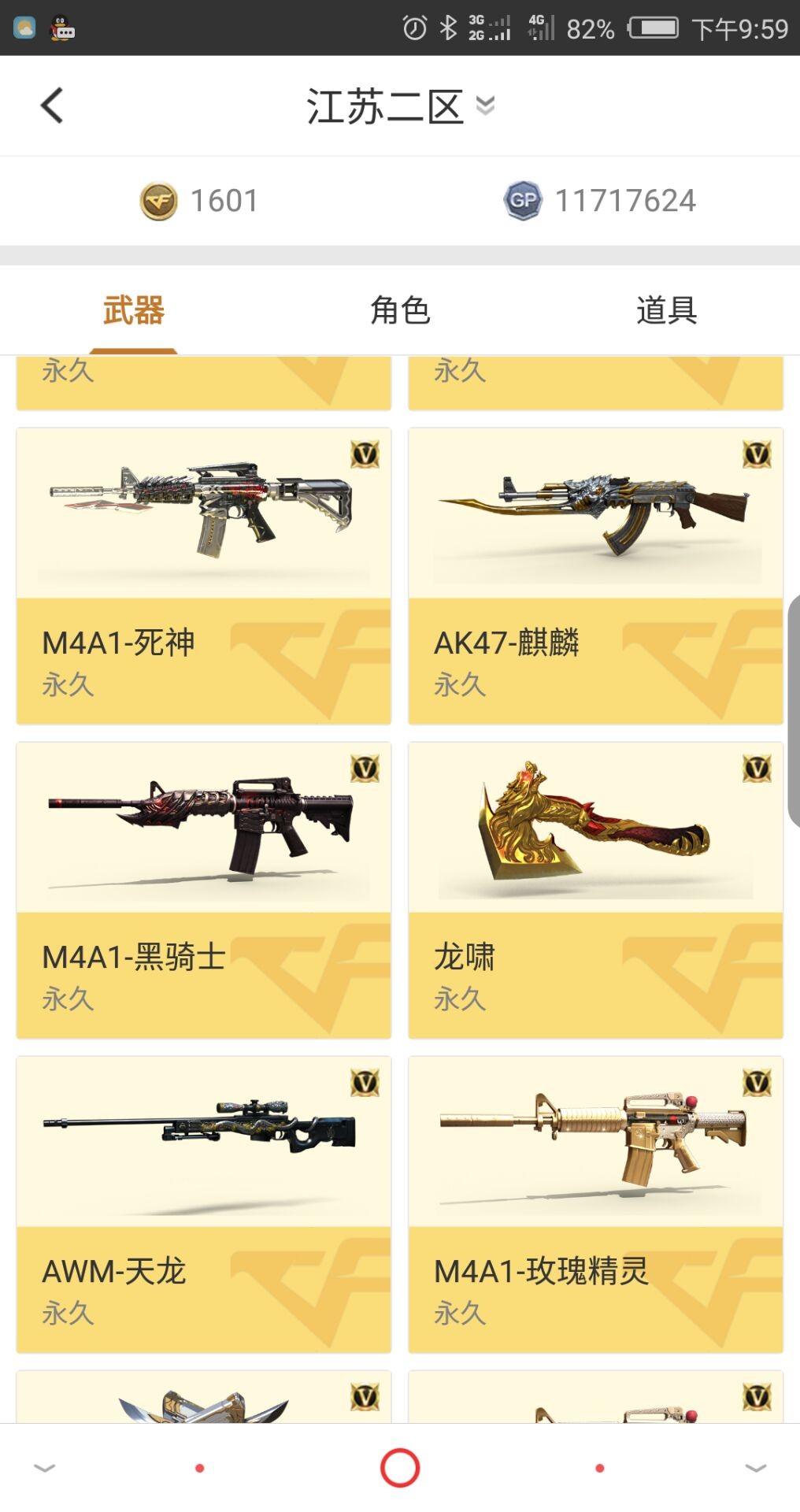Open the M4A1-玫瑰精灵 weapon card

click(x=595, y=1204)
